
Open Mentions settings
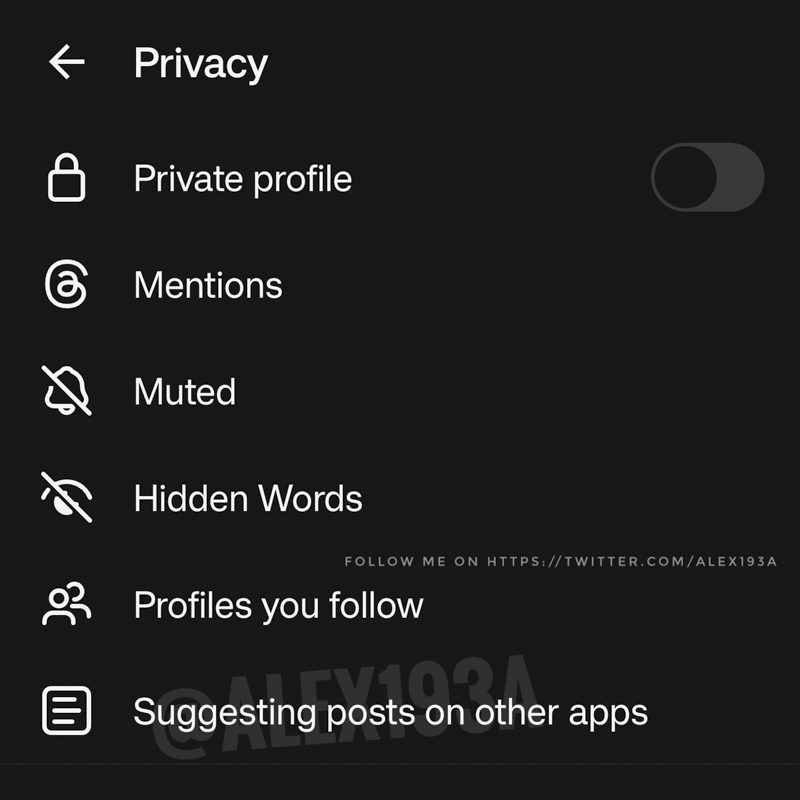point(208,286)
